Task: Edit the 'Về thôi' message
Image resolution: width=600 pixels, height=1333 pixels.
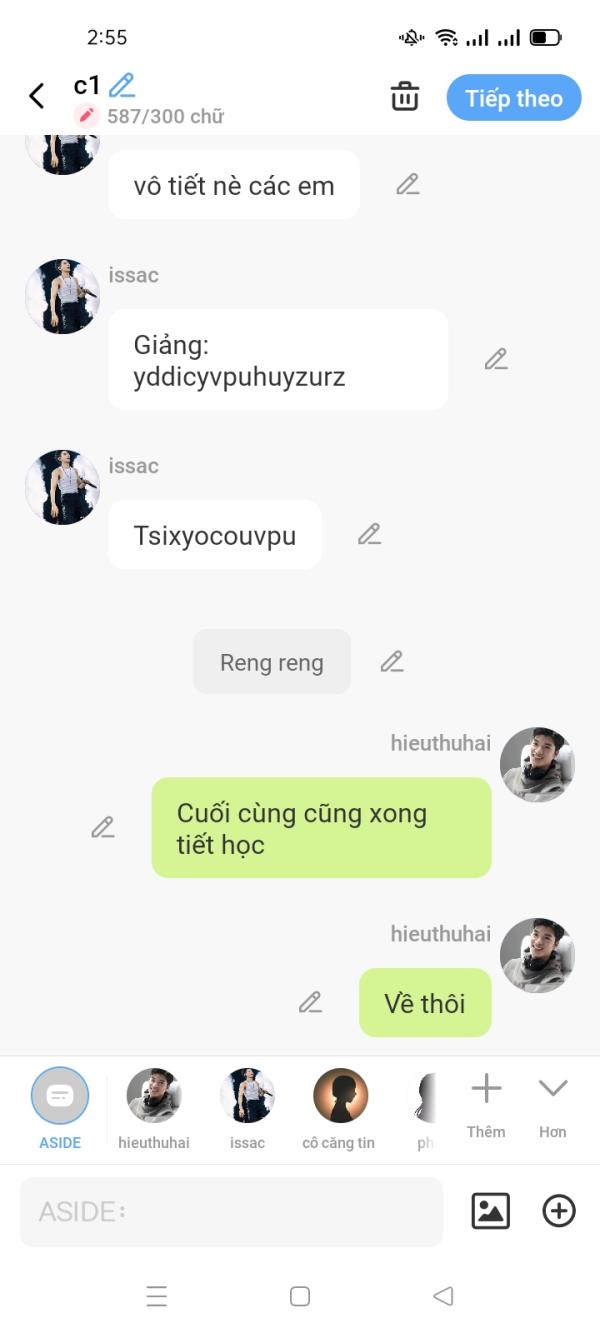Action: pyautogui.click(x=311, y=1002)
